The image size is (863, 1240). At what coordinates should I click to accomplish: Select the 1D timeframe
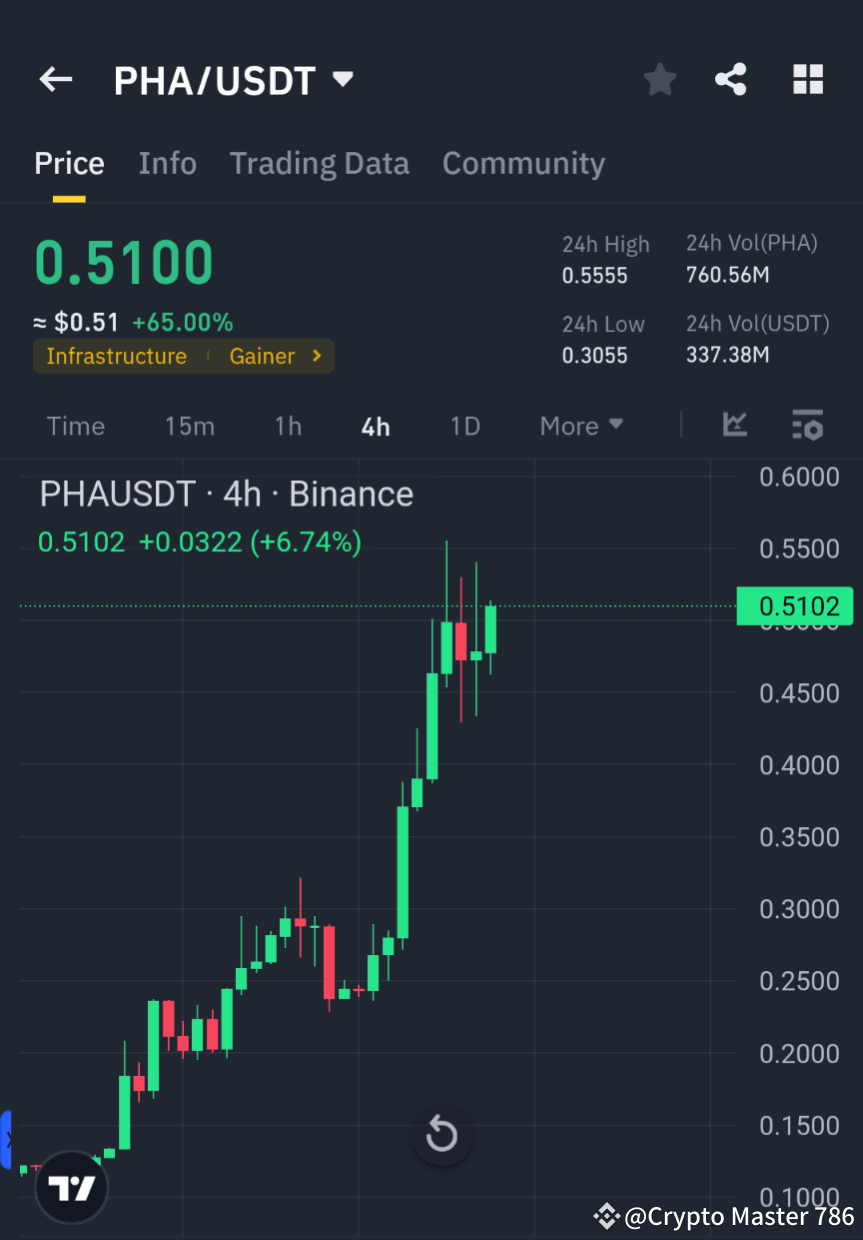[464, 425]
